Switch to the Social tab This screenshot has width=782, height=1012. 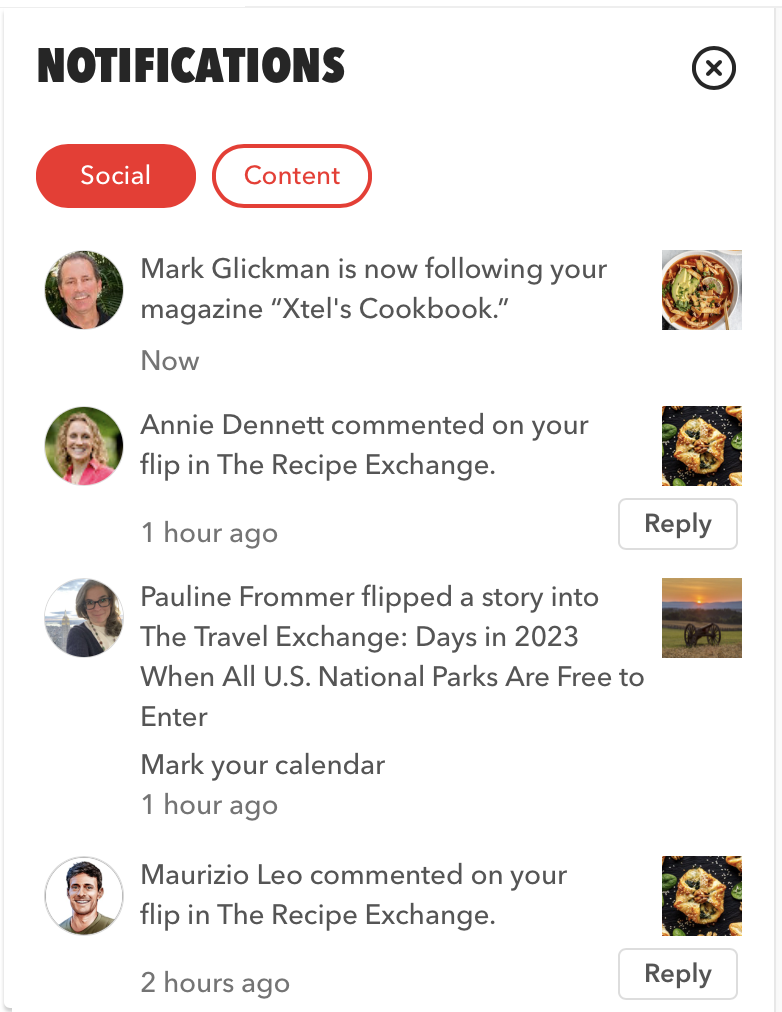tap(115, 176)
